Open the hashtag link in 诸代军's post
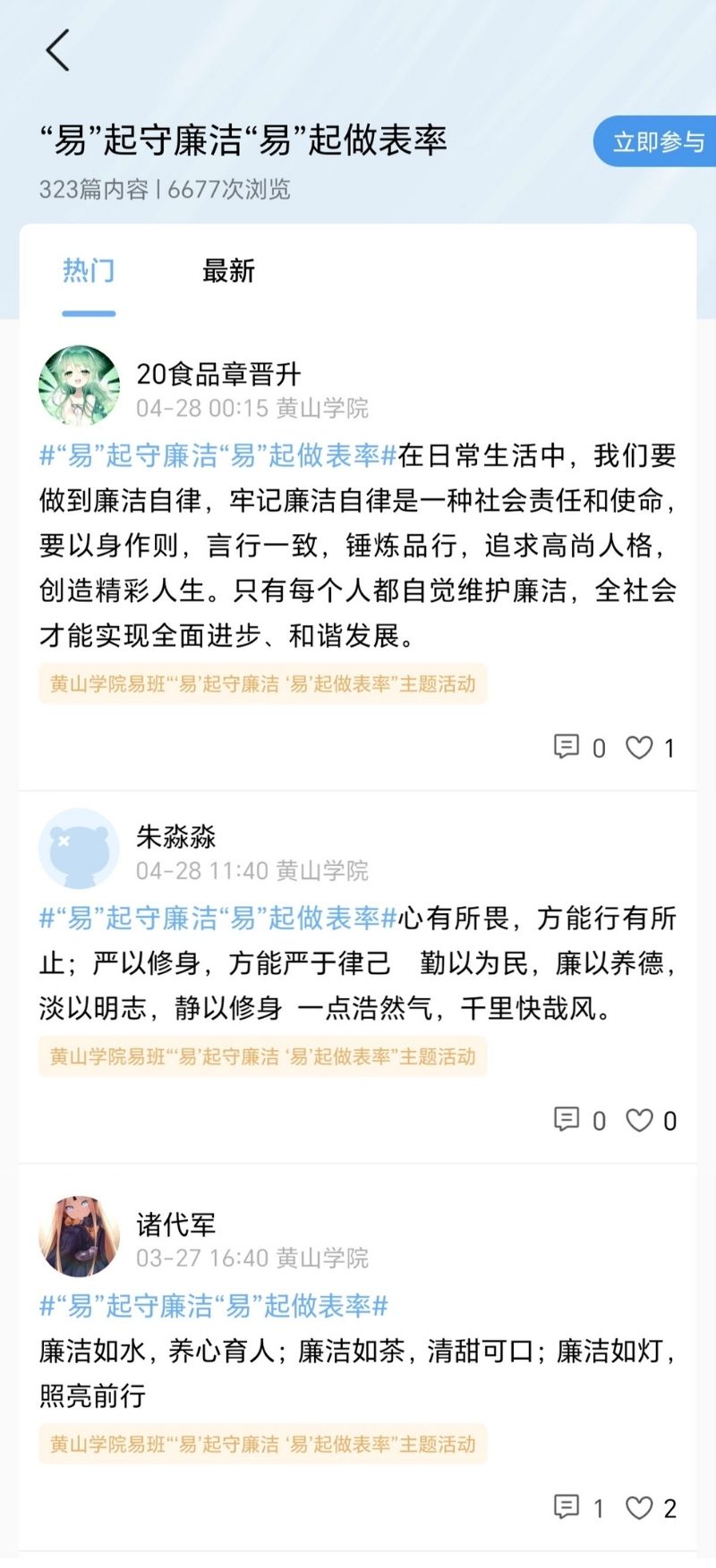Image resolution: width=716 pixels, height=1568 pixels. click(213, 1306)
